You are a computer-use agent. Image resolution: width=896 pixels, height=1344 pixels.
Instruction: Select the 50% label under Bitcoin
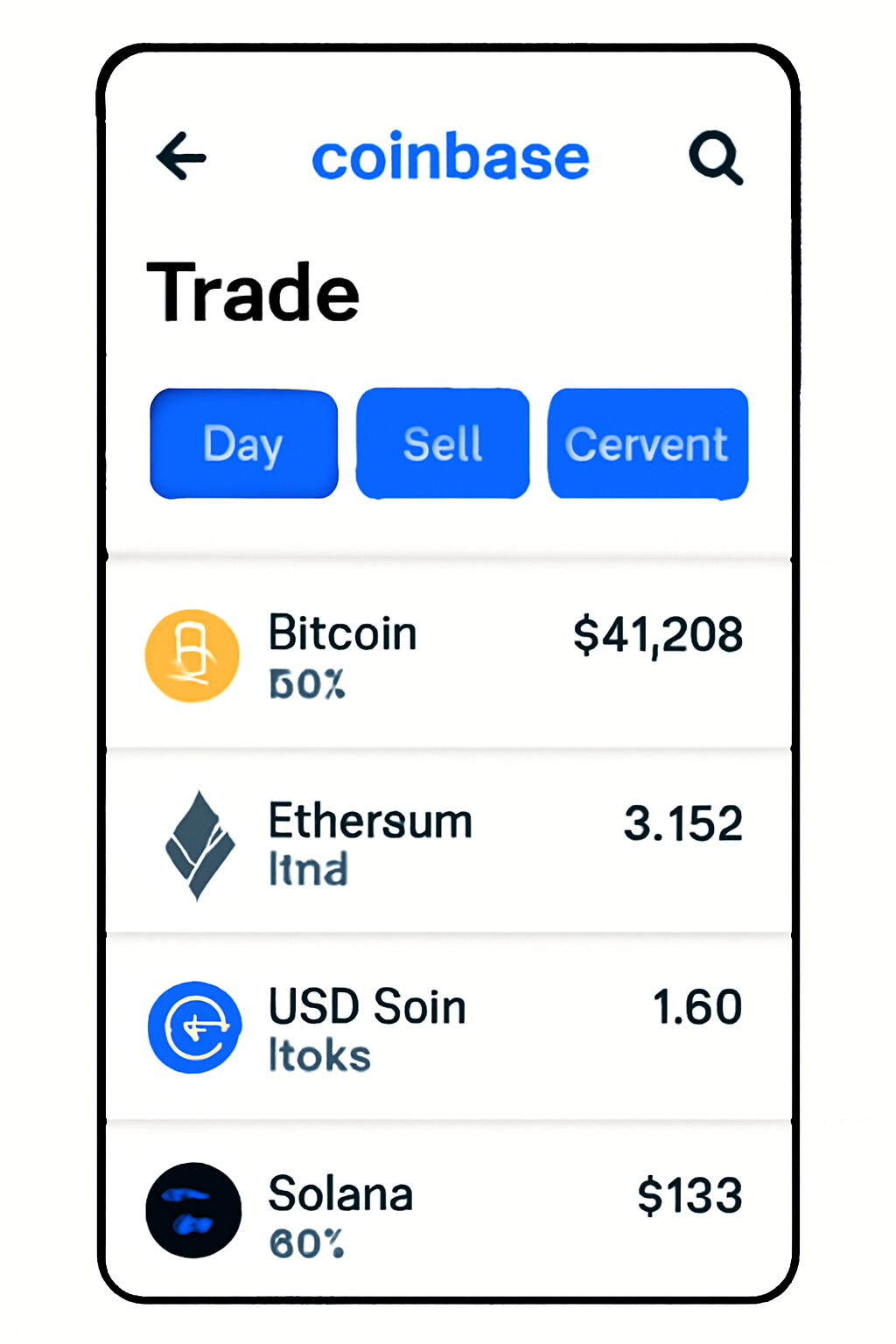coord(306,684)
